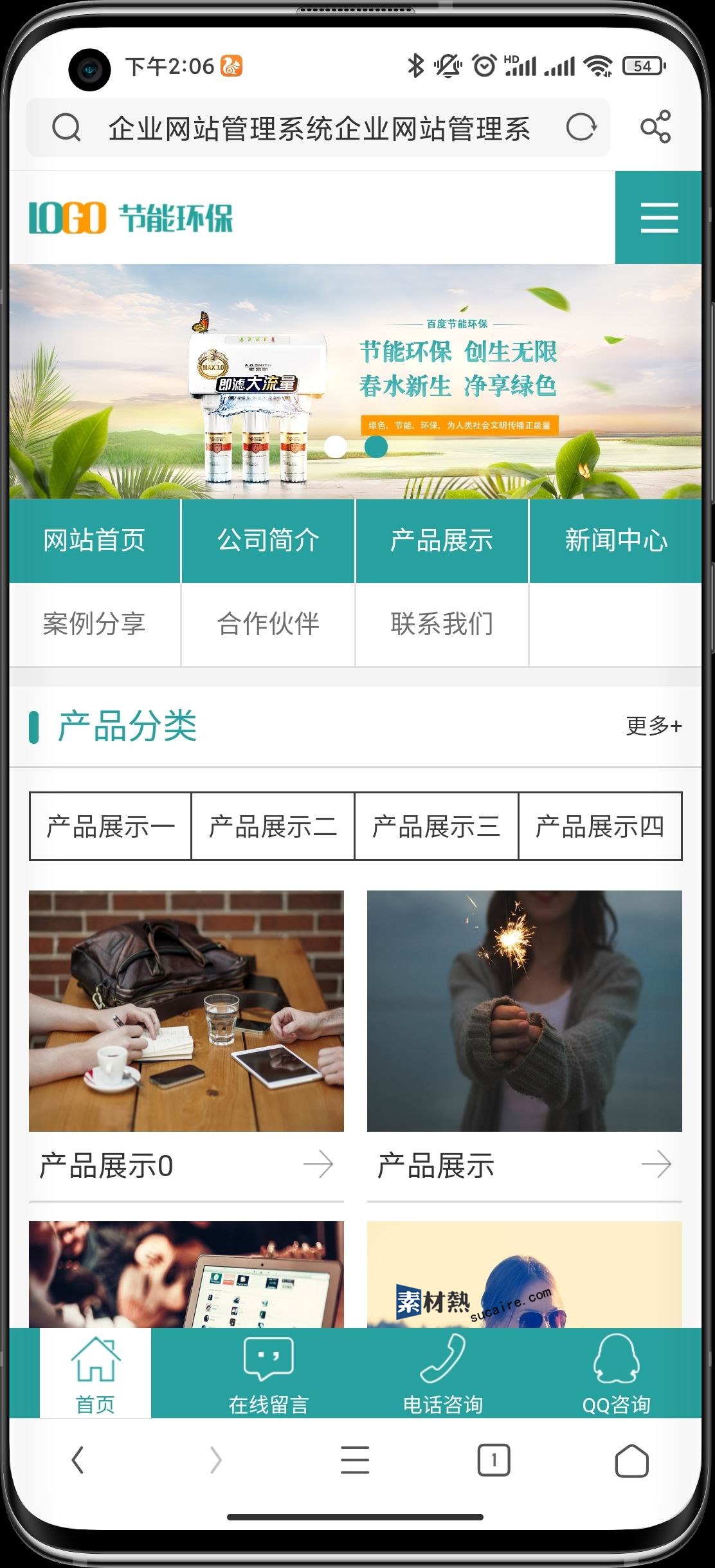
Task: Open 公司简介 navigation item
Action: (268, 540)
